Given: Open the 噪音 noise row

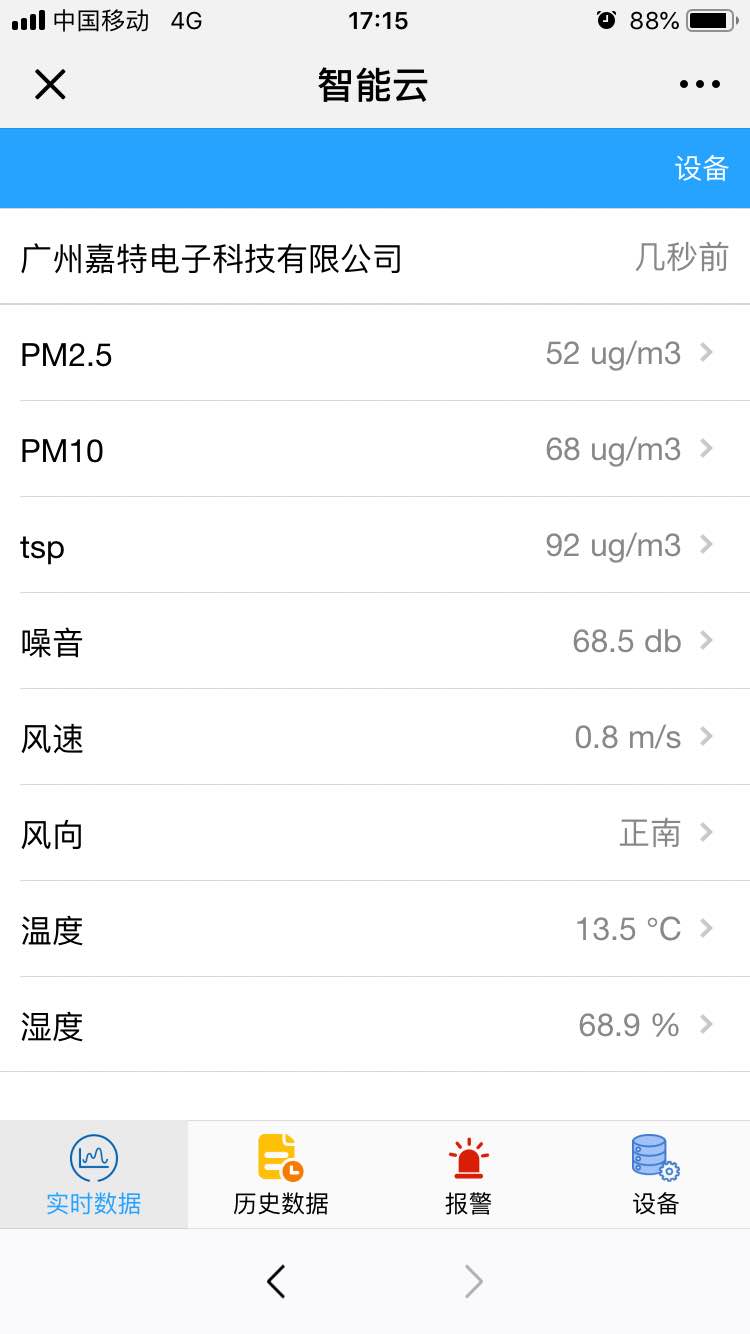Looking at the screenshot, I should click(x=375, y=641).
